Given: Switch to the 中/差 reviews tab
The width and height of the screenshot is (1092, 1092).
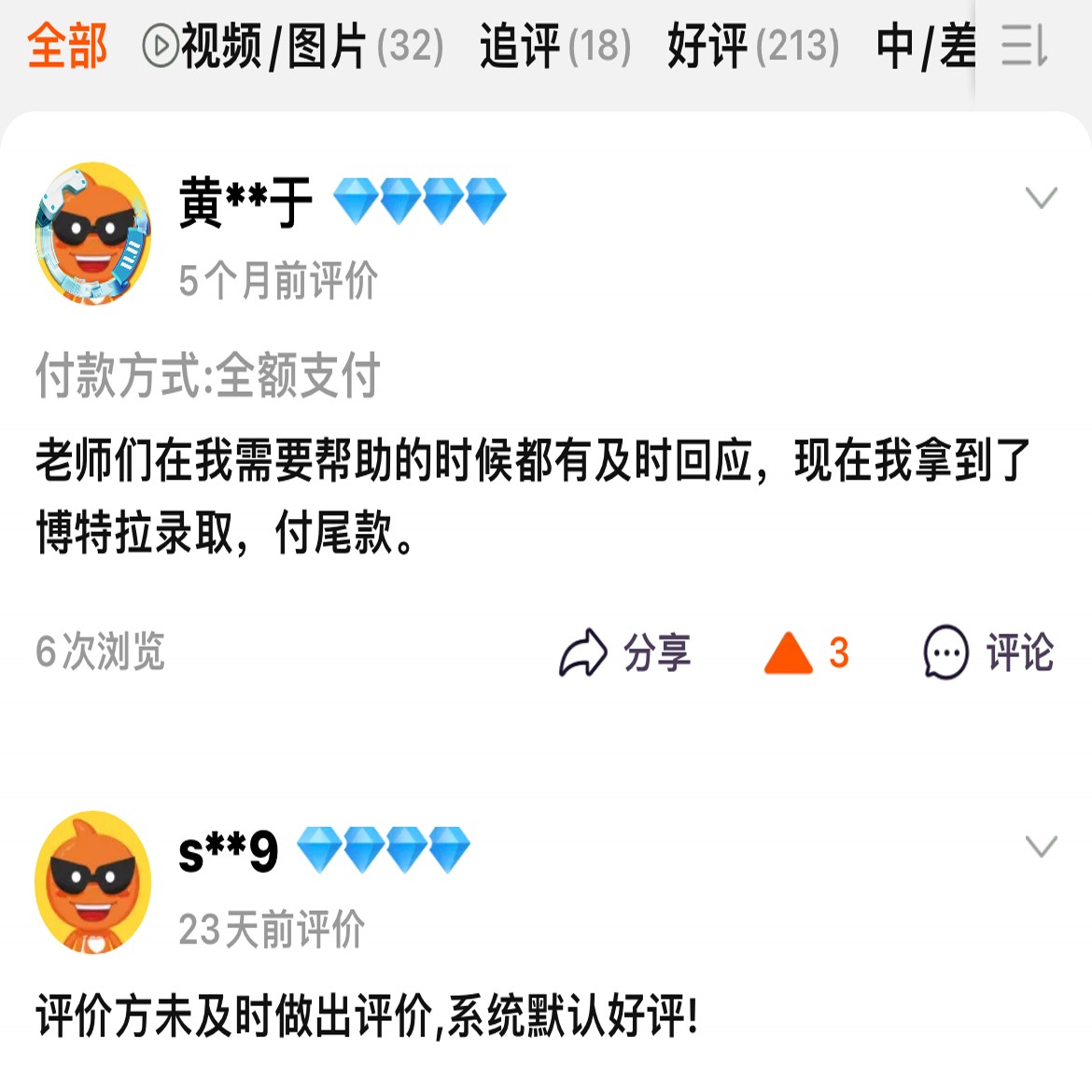Looking at the screenshot, I should point(926,46).
